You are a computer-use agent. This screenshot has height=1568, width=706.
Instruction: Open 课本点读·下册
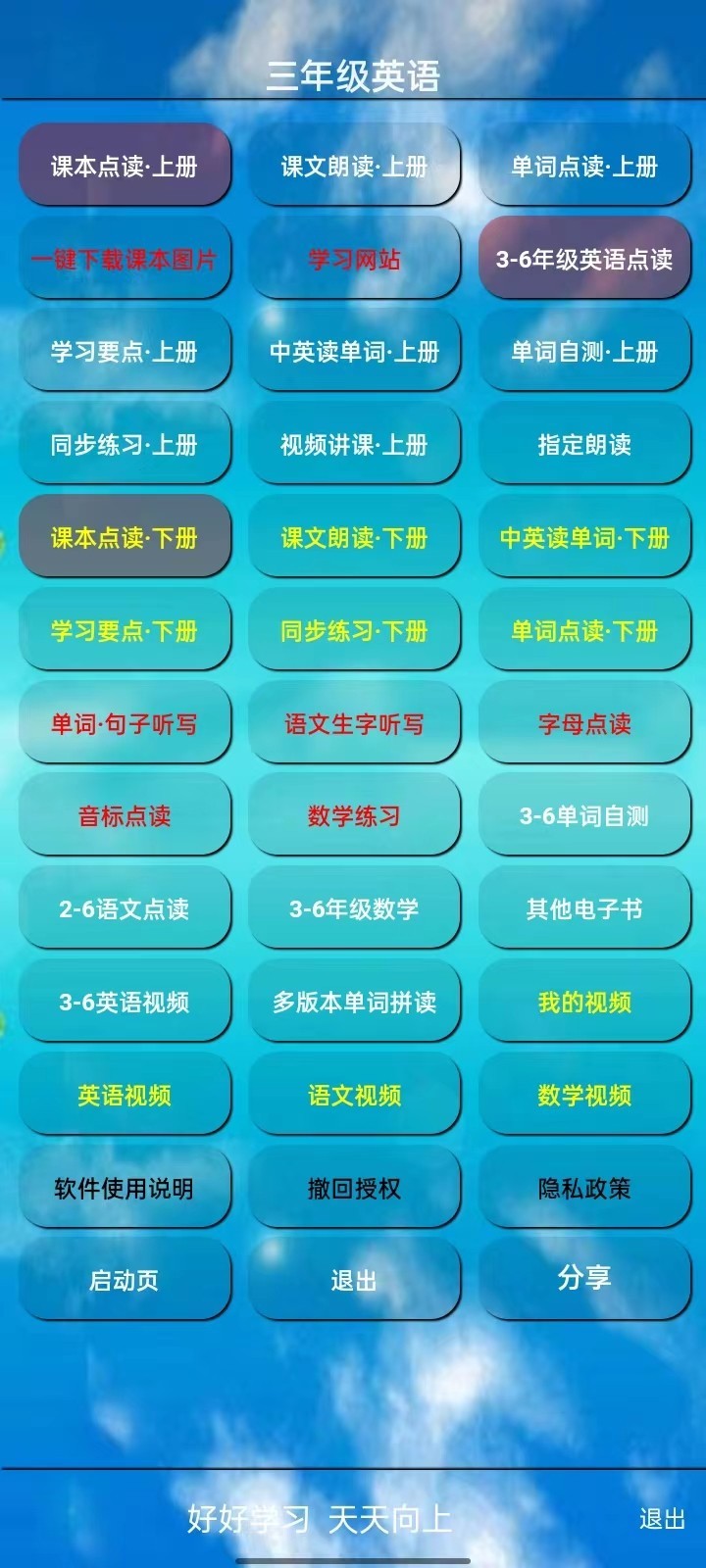coord(125,537)
